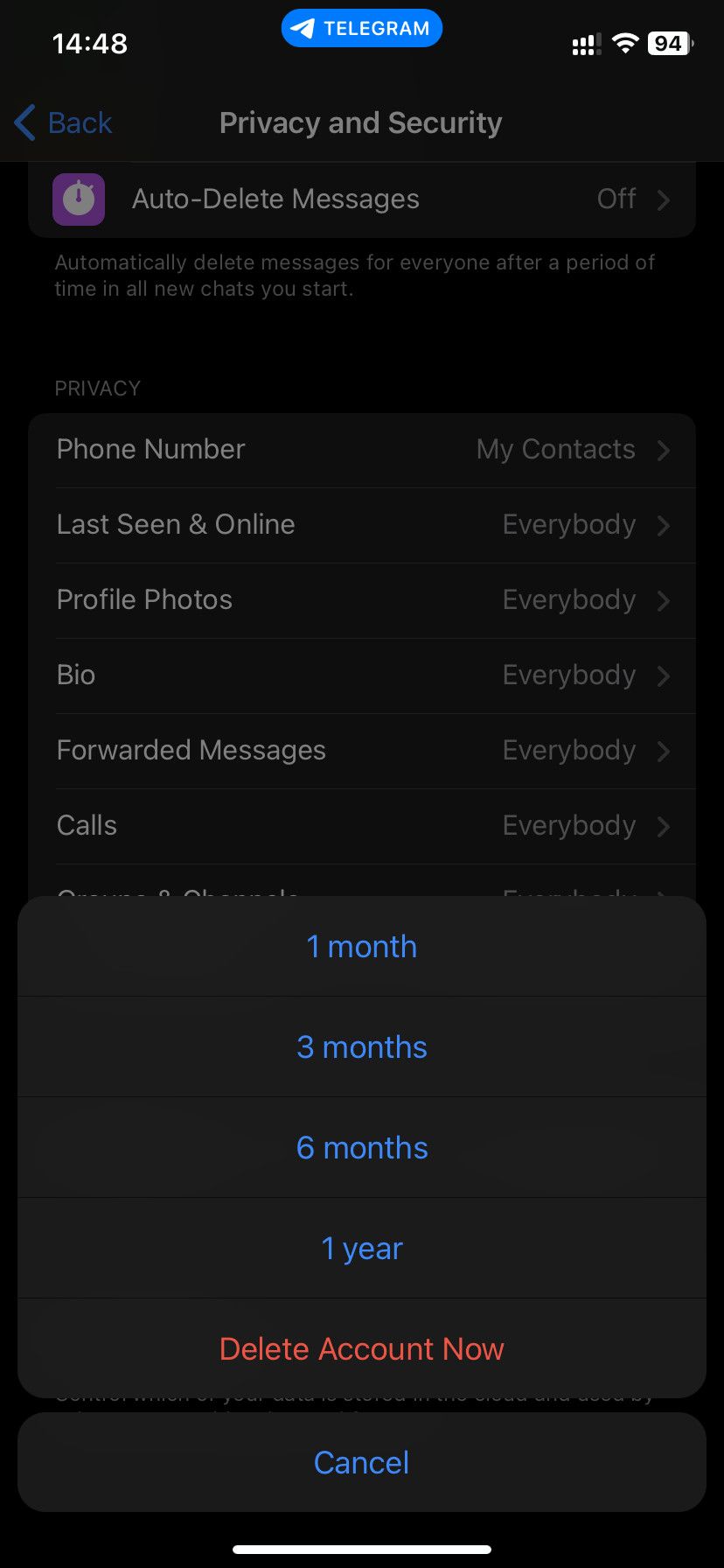Open the Calls privacy options
The image size is (724, 1568).
[x=361, y=825]
